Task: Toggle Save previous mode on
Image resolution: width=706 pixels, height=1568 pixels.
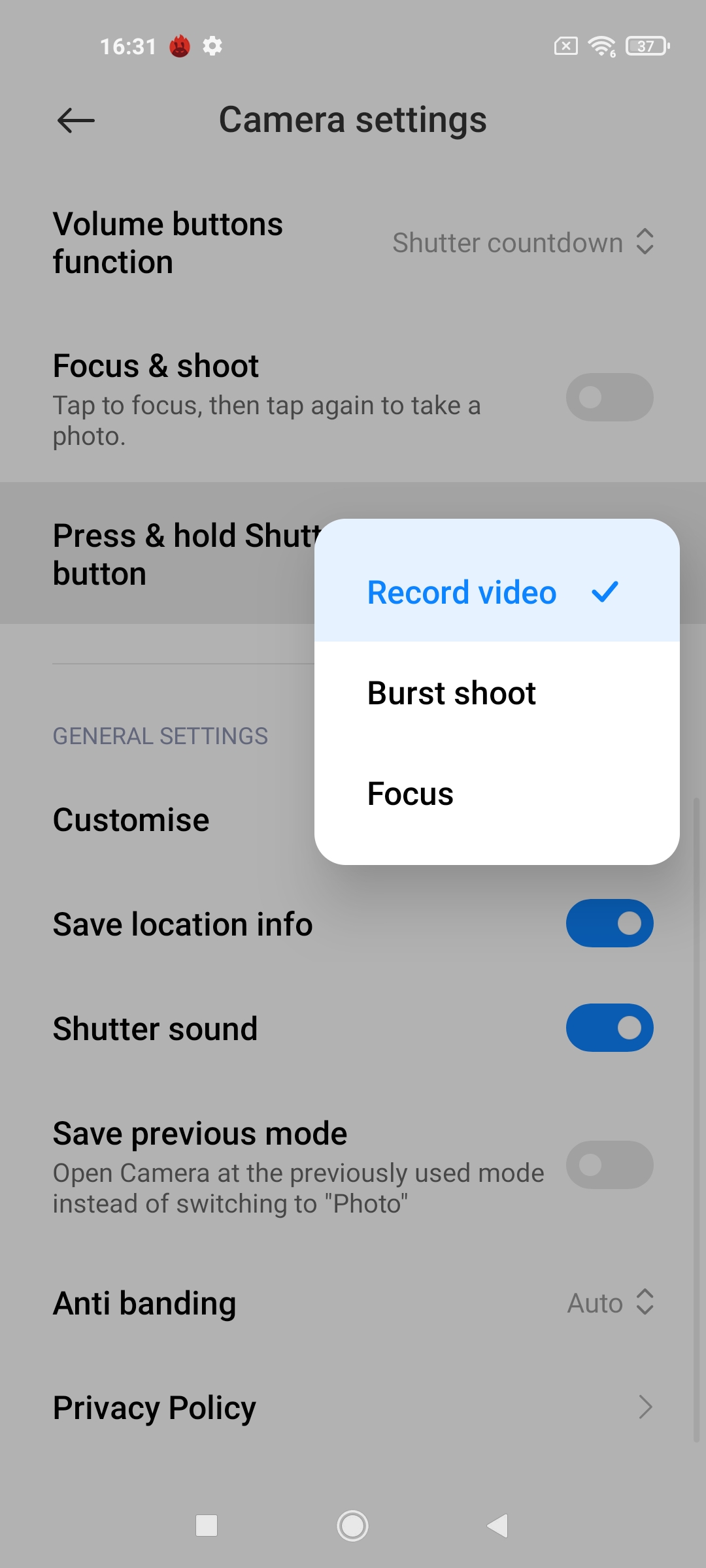Action: [609, 1165]
